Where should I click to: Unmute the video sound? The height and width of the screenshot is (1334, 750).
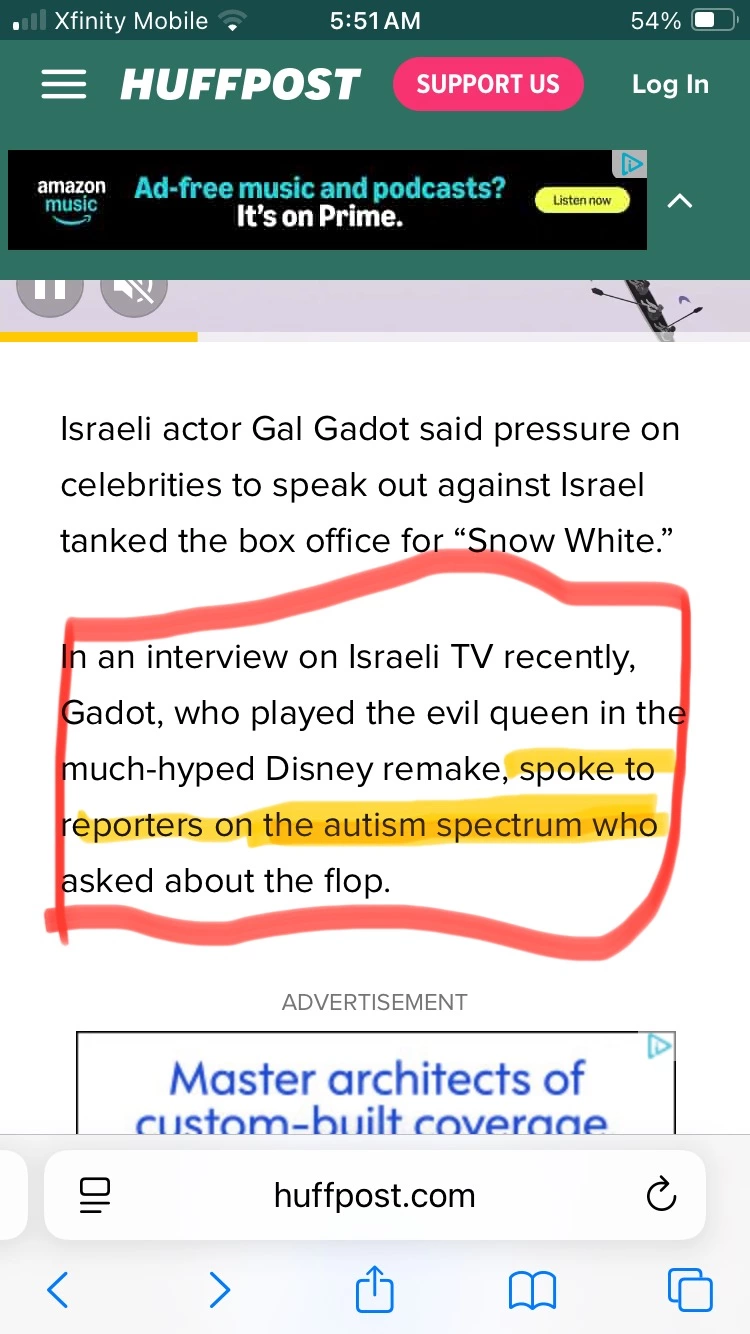(x=134, y=289)
